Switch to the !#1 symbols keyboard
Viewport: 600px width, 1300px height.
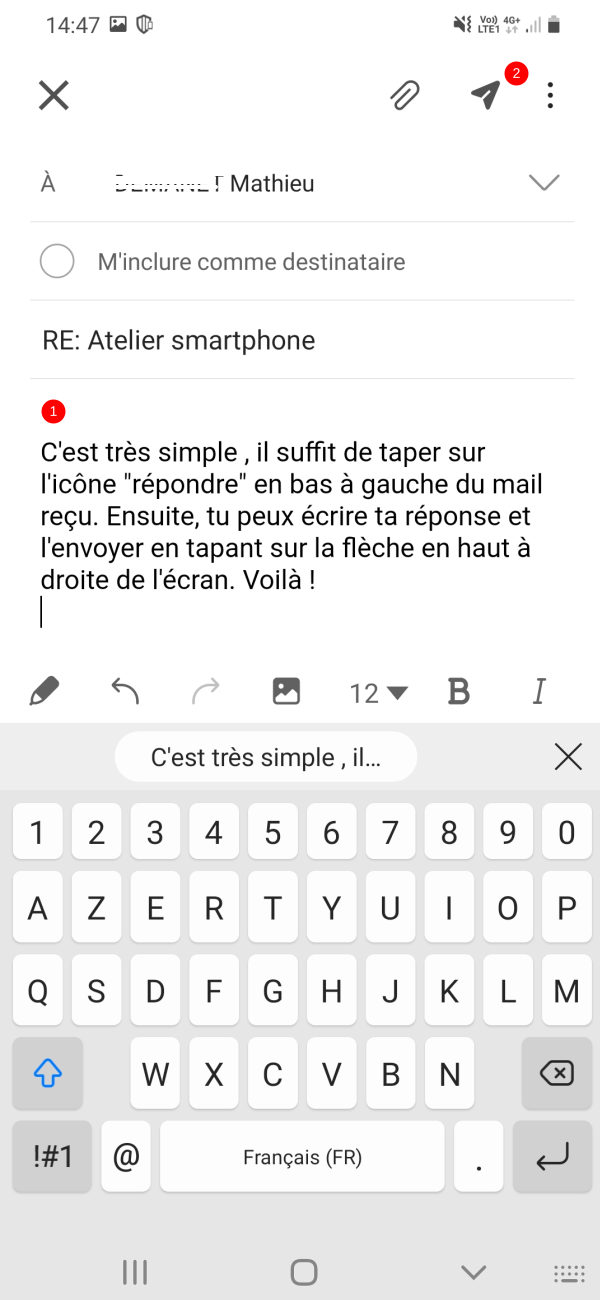point(52,1157)
